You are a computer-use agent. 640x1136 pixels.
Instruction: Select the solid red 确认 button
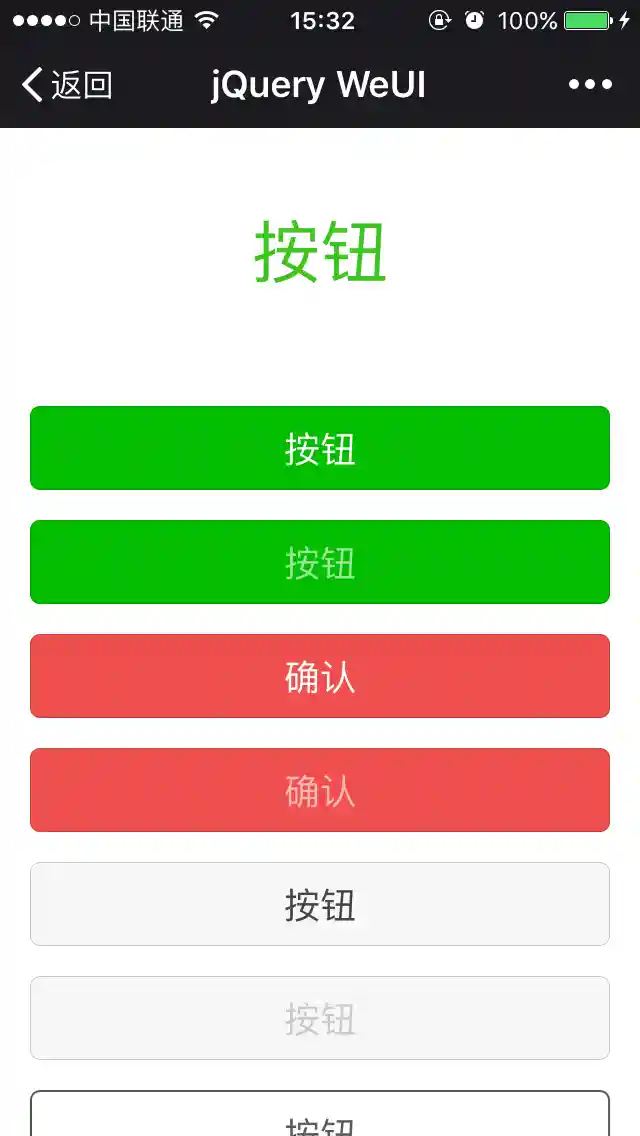click(320, 676)
